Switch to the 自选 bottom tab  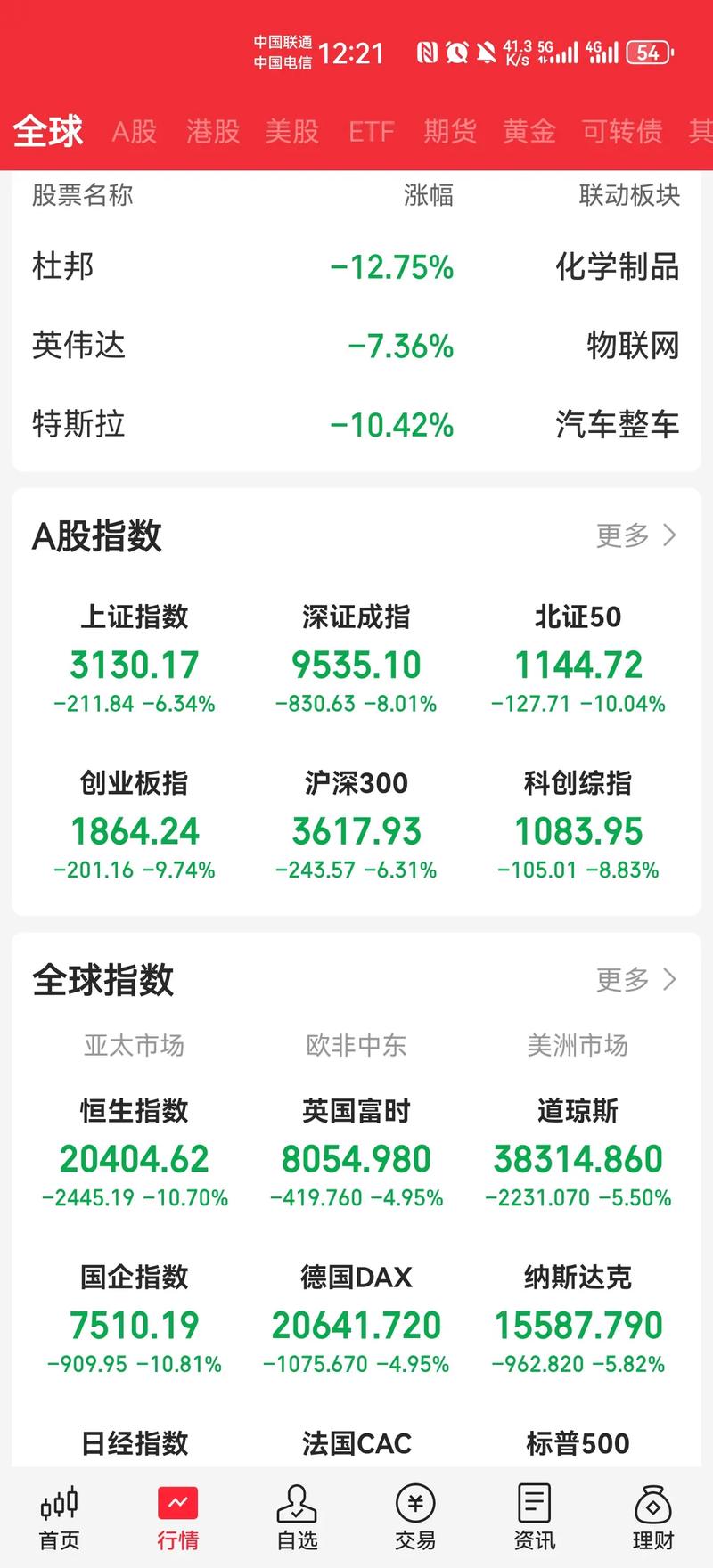pyautogui.click(x=297, y=1518)
